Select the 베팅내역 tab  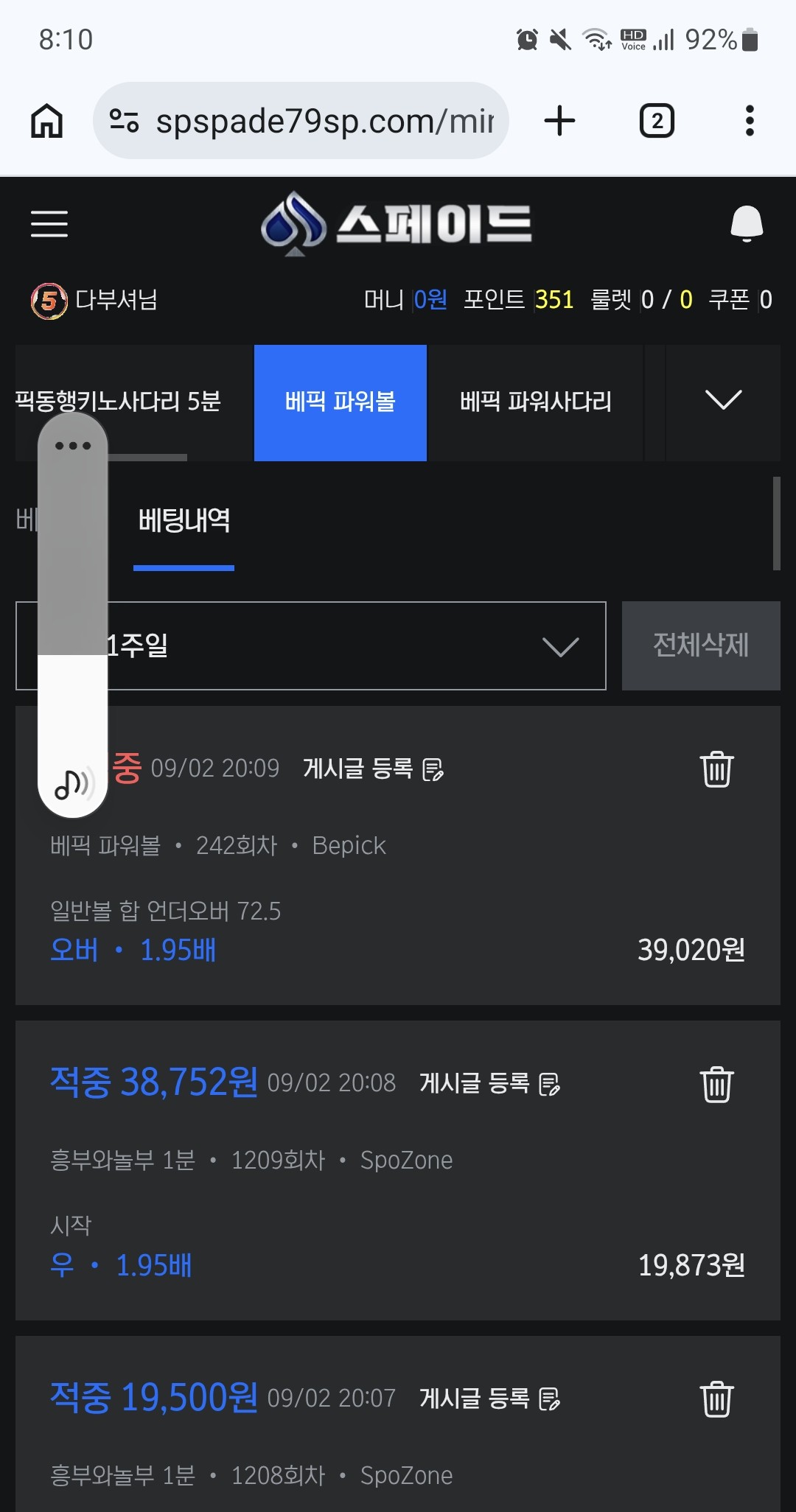point(184,521)
